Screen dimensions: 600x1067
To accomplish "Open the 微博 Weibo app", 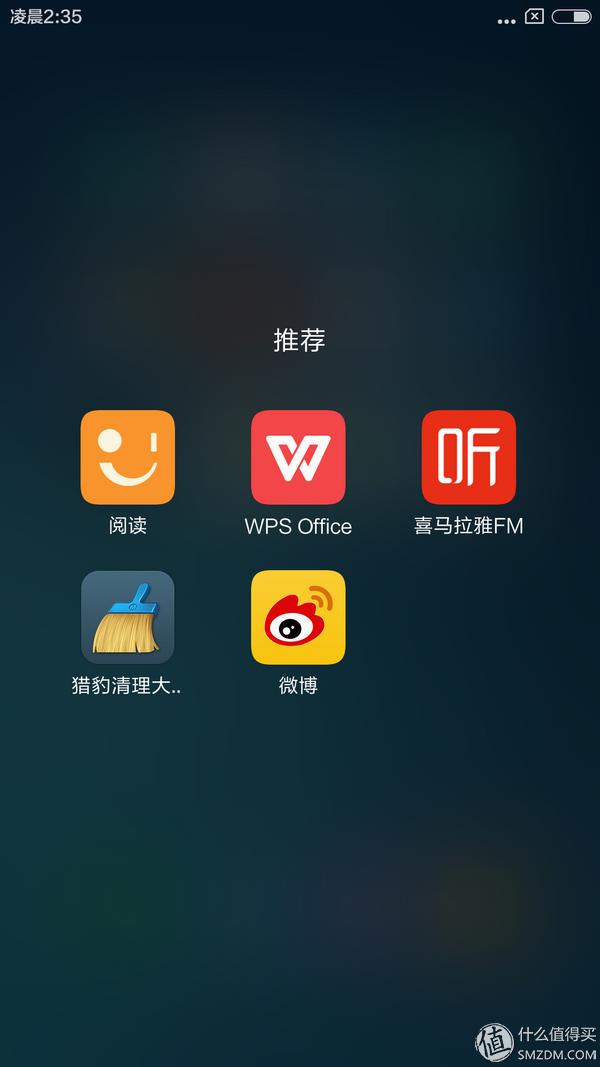I will 298,617.
